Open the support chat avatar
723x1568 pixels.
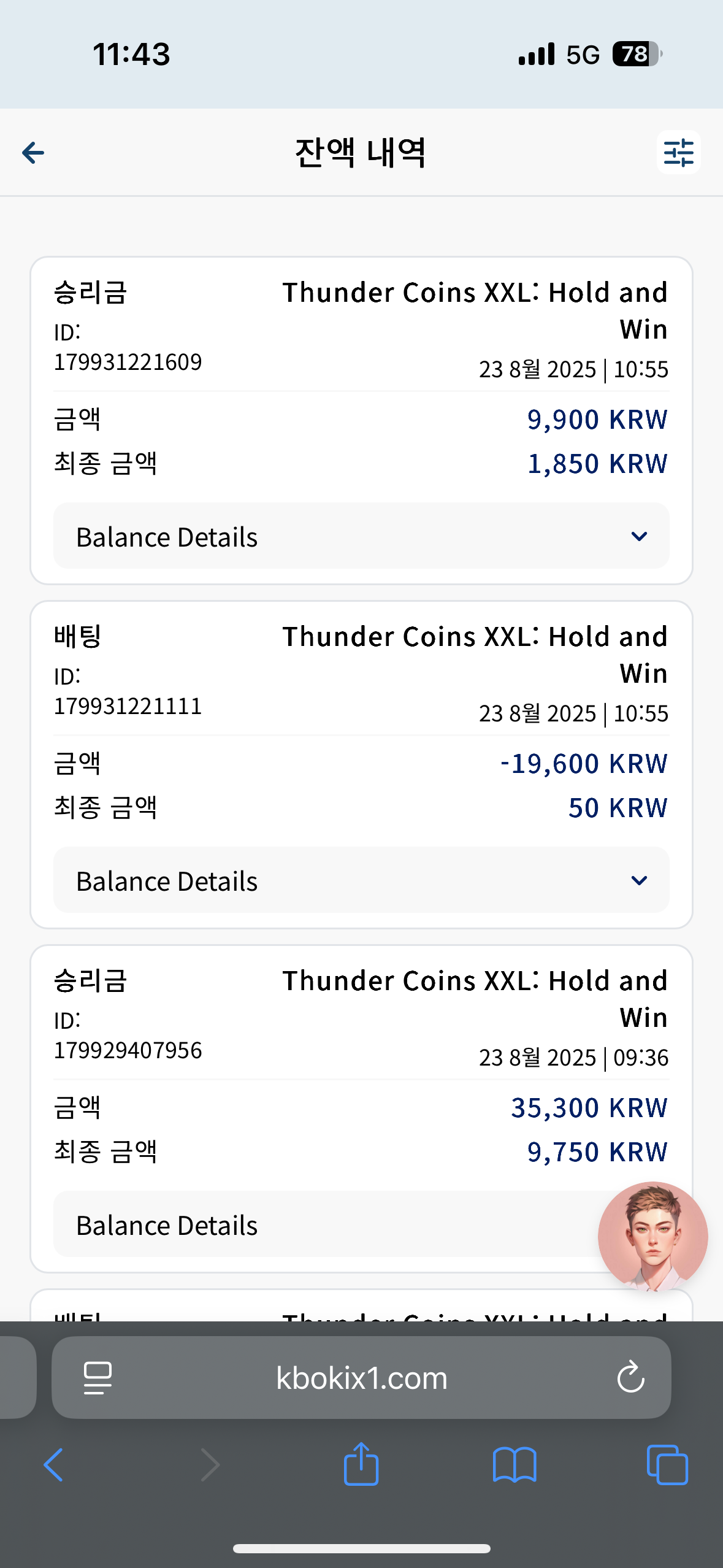pyautogui.click(x=652, y=1237)
